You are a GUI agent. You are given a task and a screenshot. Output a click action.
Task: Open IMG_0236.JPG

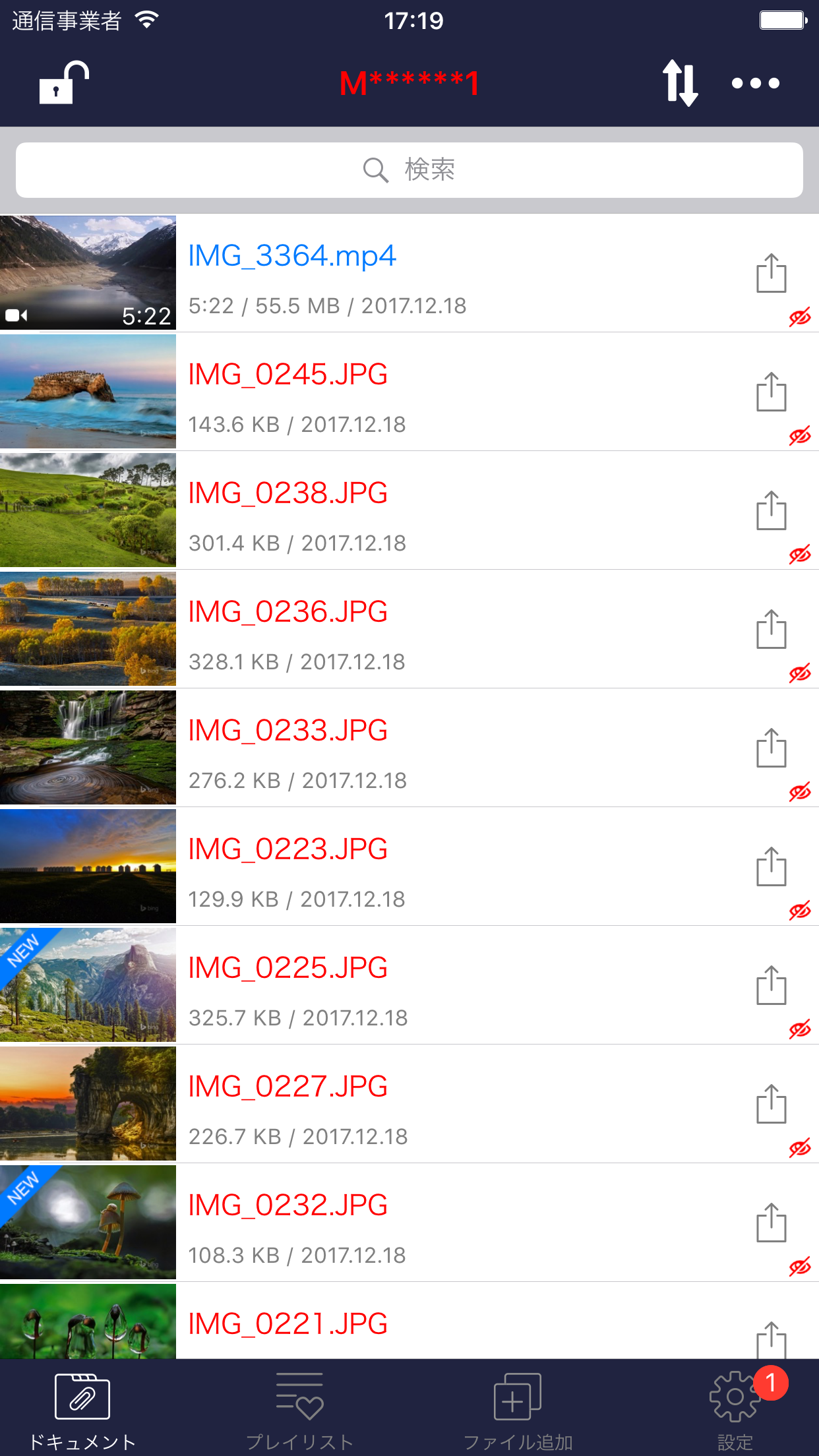(288, 613)
